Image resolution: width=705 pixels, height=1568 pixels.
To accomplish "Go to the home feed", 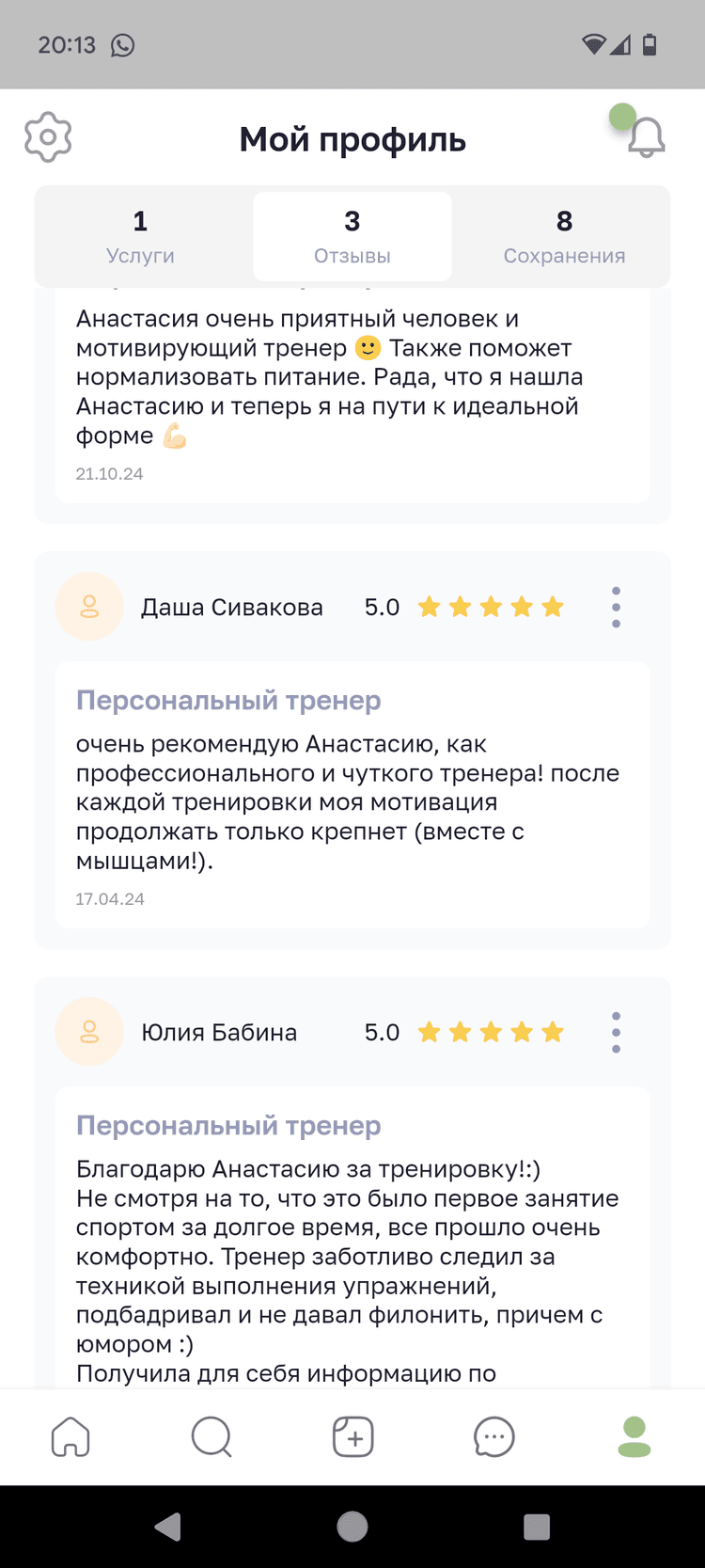I will (70, 1437).
